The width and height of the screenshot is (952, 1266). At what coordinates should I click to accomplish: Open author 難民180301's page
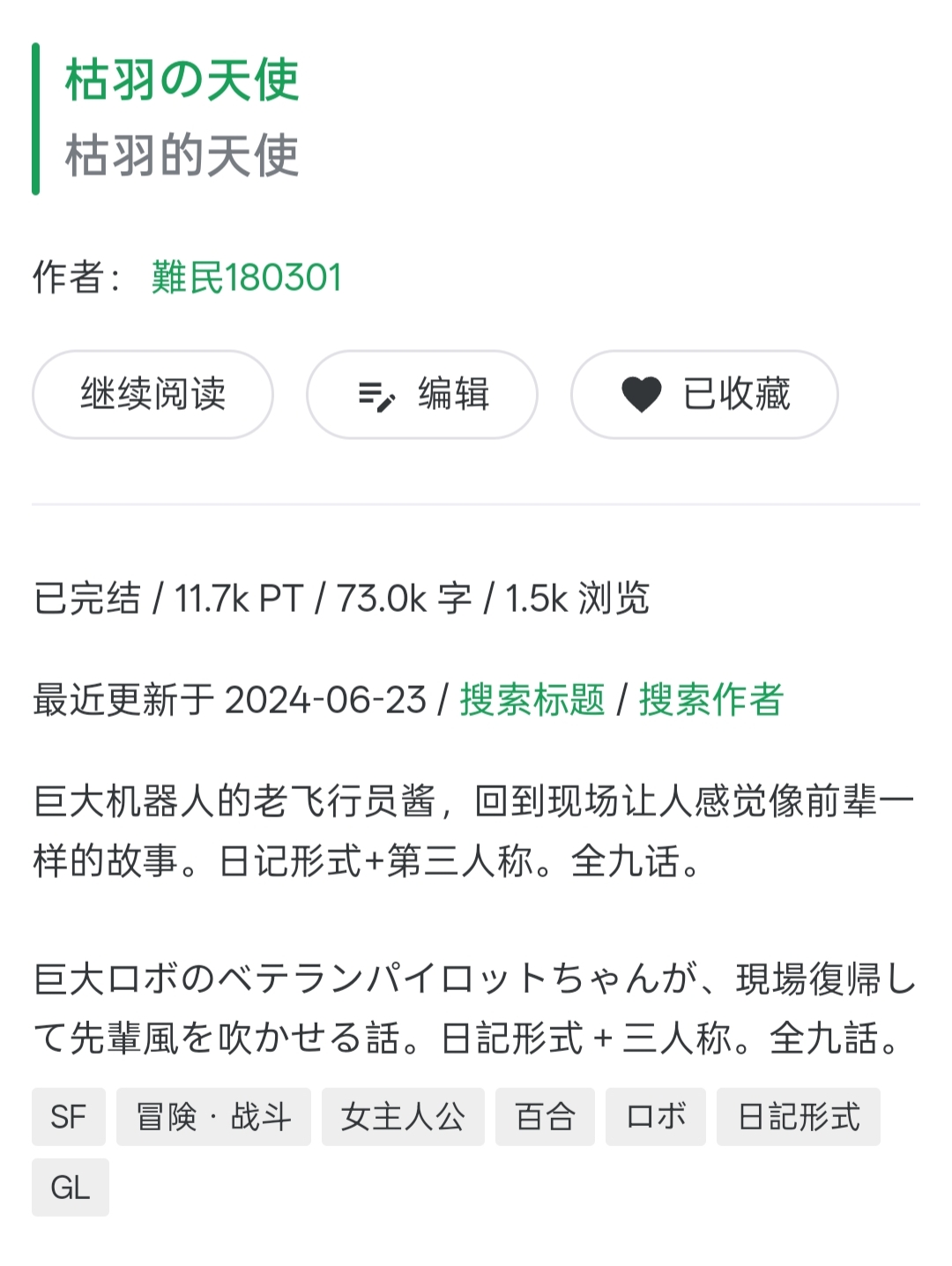[246, 278]
